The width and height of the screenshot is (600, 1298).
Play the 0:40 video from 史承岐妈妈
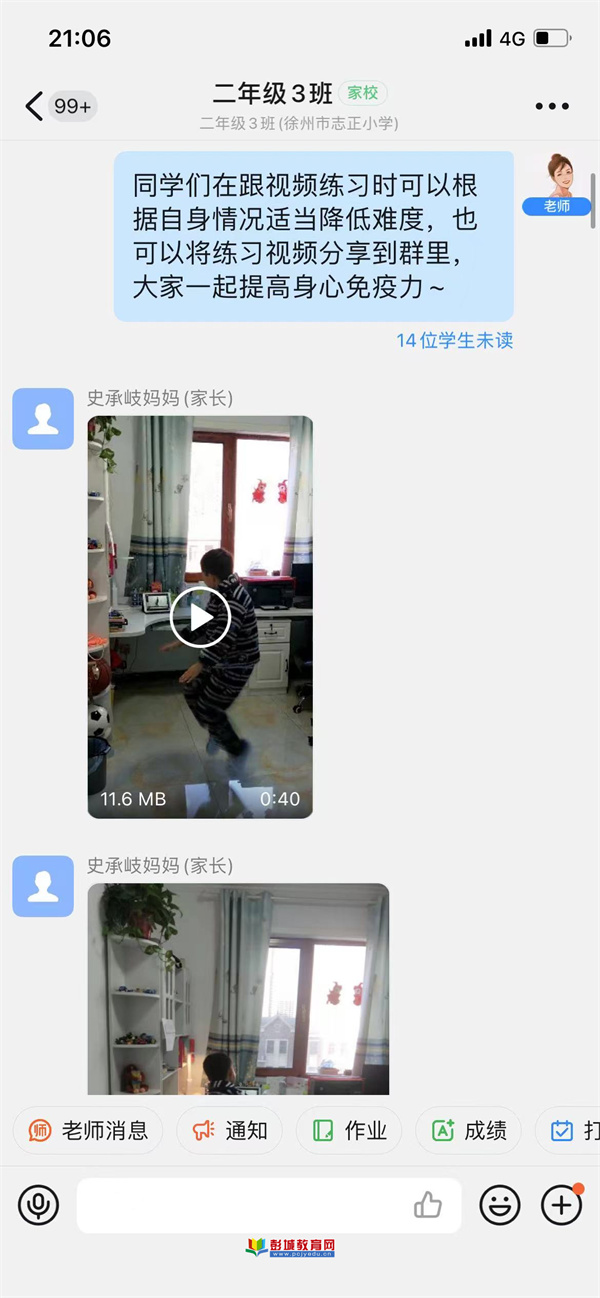coord(200,618)
